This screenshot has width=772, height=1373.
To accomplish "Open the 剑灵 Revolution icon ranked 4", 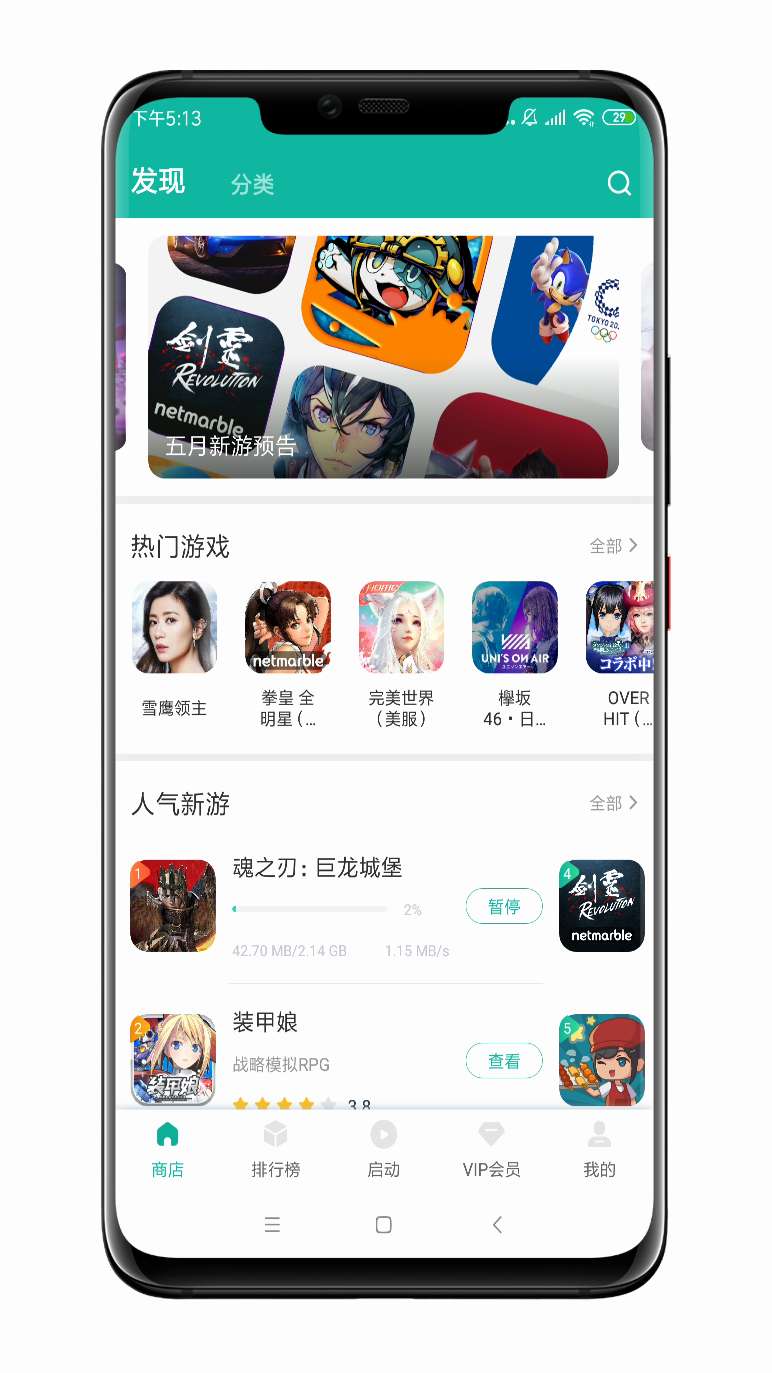I will coord(601,905).
